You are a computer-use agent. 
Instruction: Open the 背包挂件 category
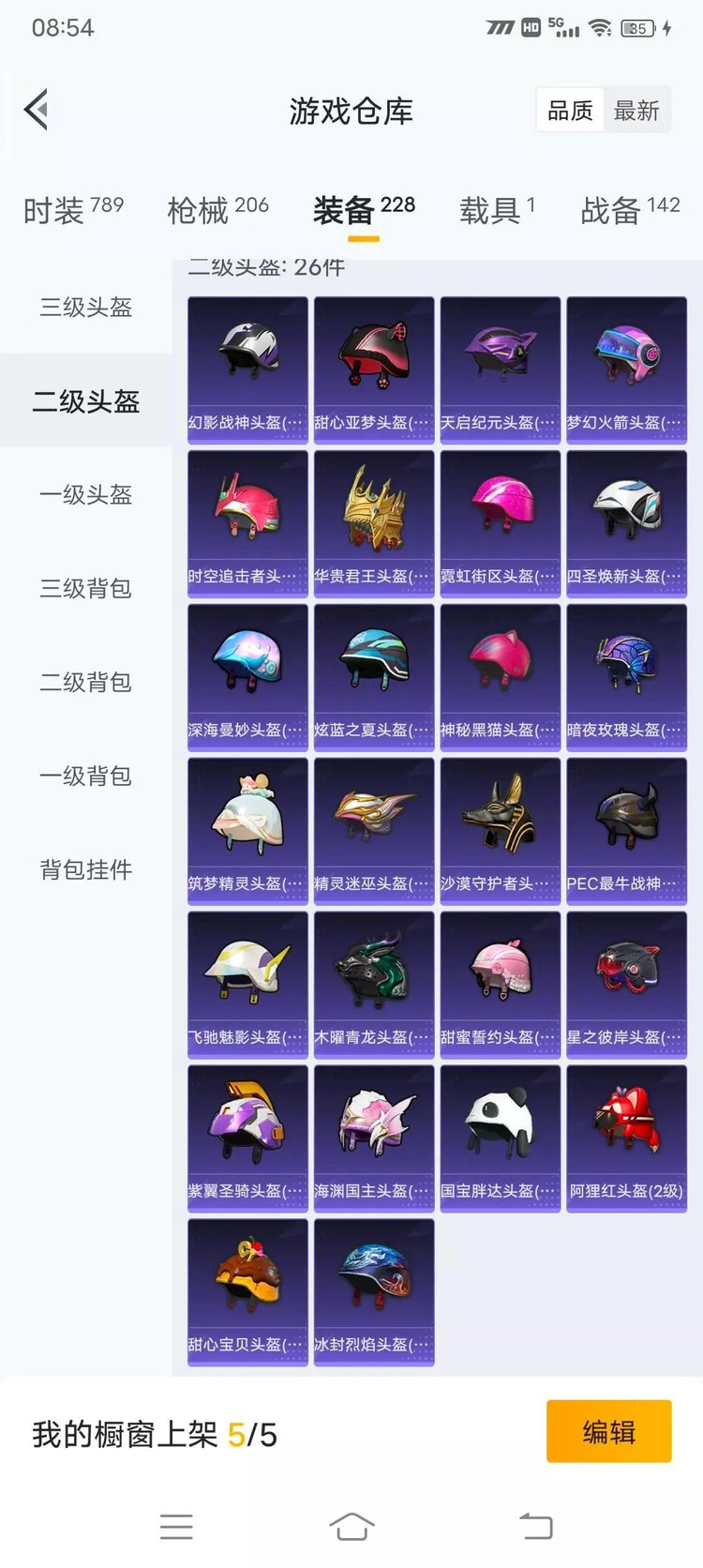pyautogui.click(x=85, y=869)
